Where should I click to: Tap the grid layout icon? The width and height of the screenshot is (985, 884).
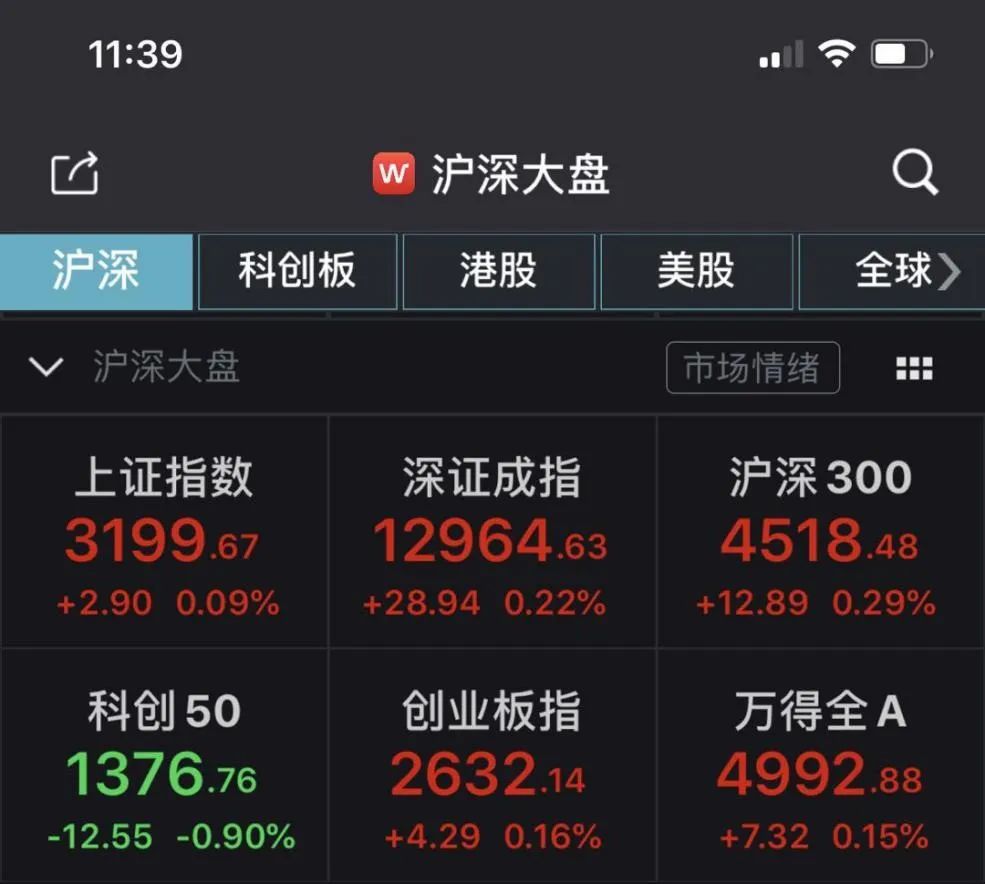click(914, 368)
